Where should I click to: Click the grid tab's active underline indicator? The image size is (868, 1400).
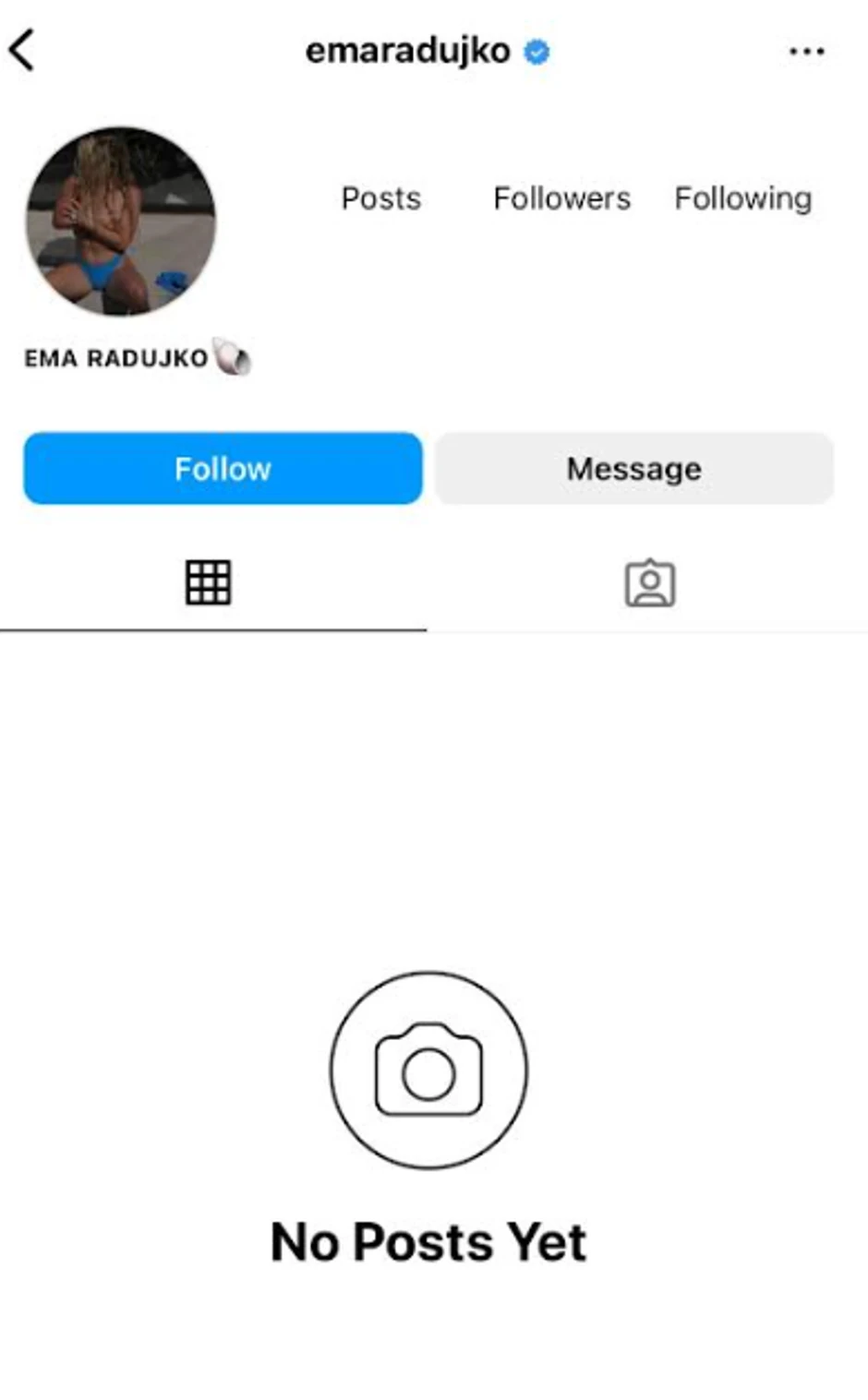212,629
